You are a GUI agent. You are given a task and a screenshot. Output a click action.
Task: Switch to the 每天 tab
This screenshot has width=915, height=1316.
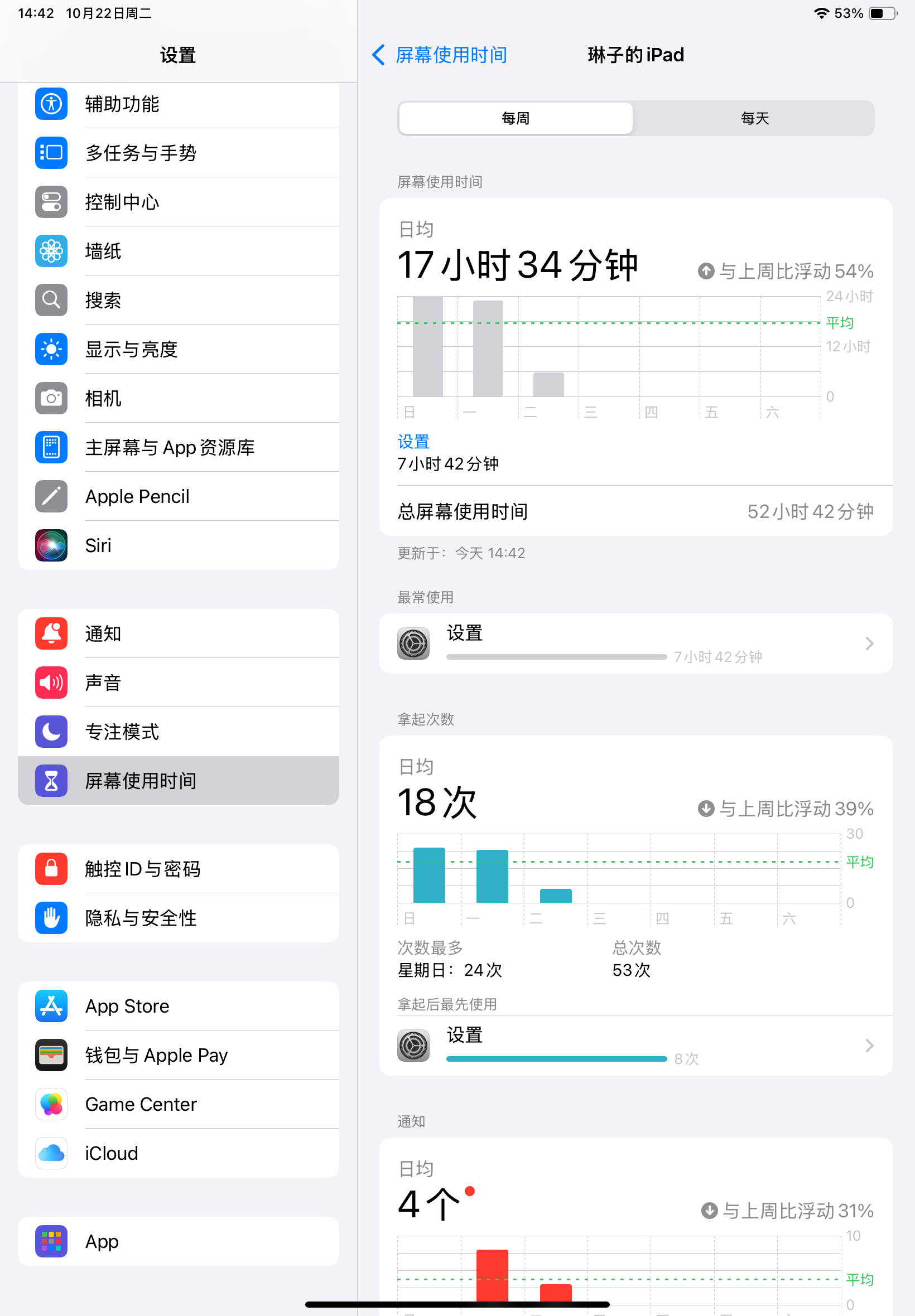pos(754,119)
